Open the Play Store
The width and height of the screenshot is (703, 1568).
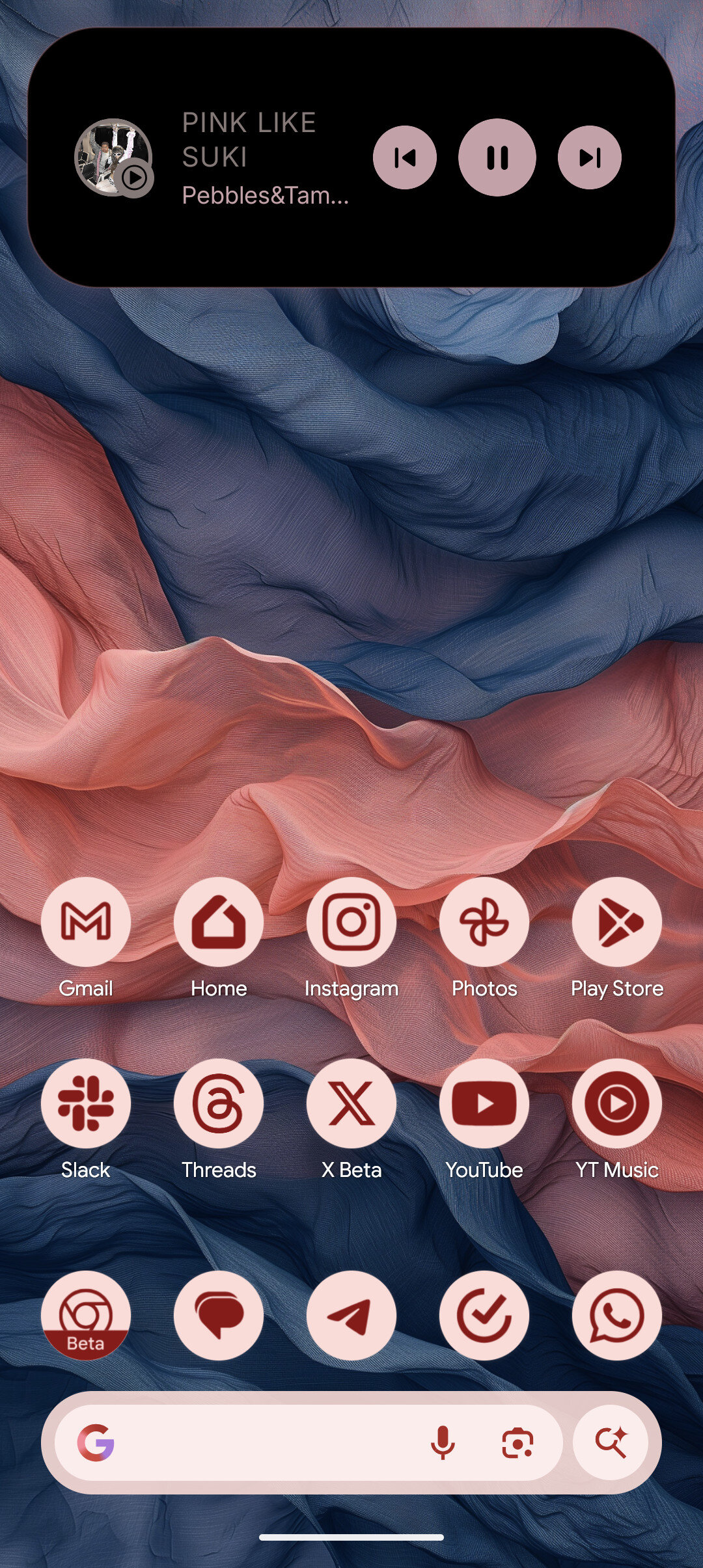pos(617,921)
